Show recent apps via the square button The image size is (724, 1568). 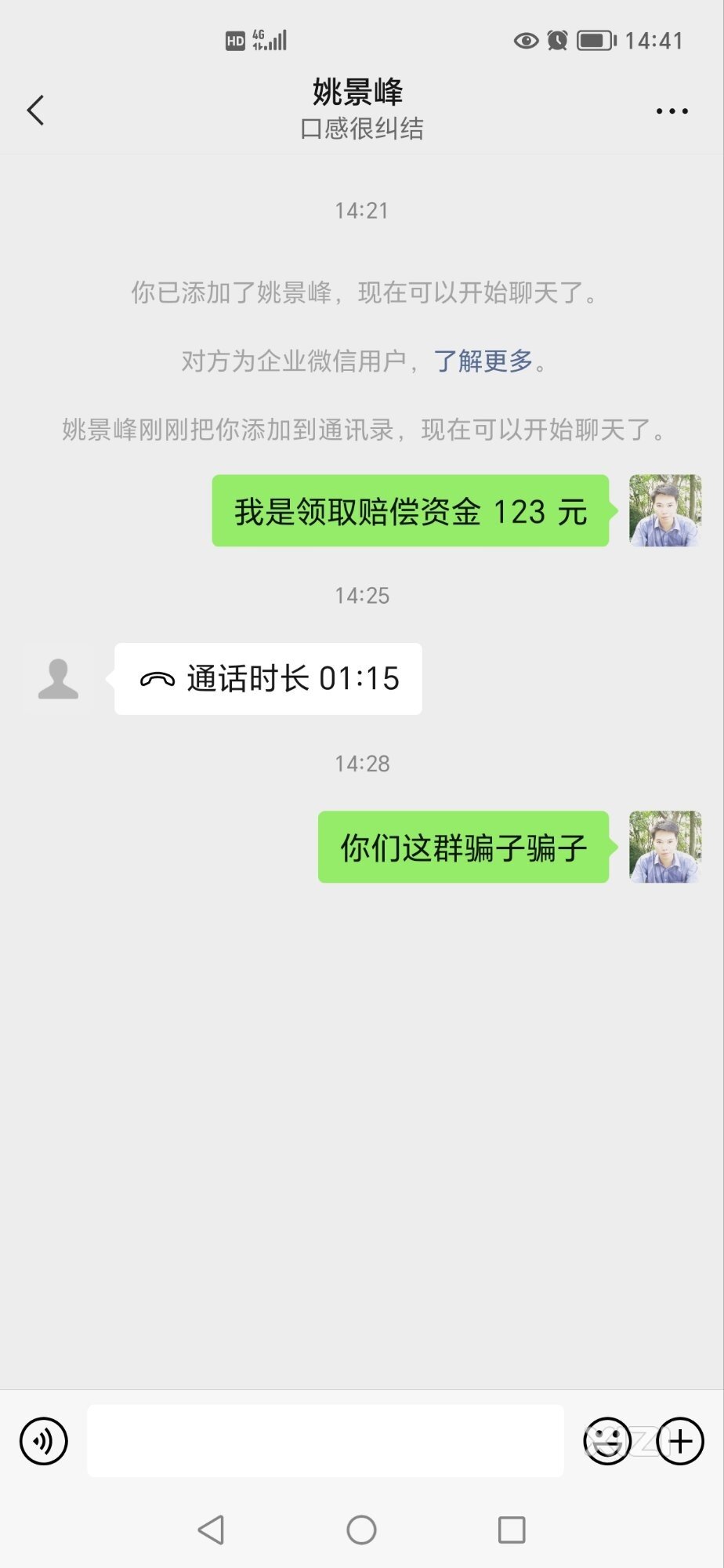512,1530
